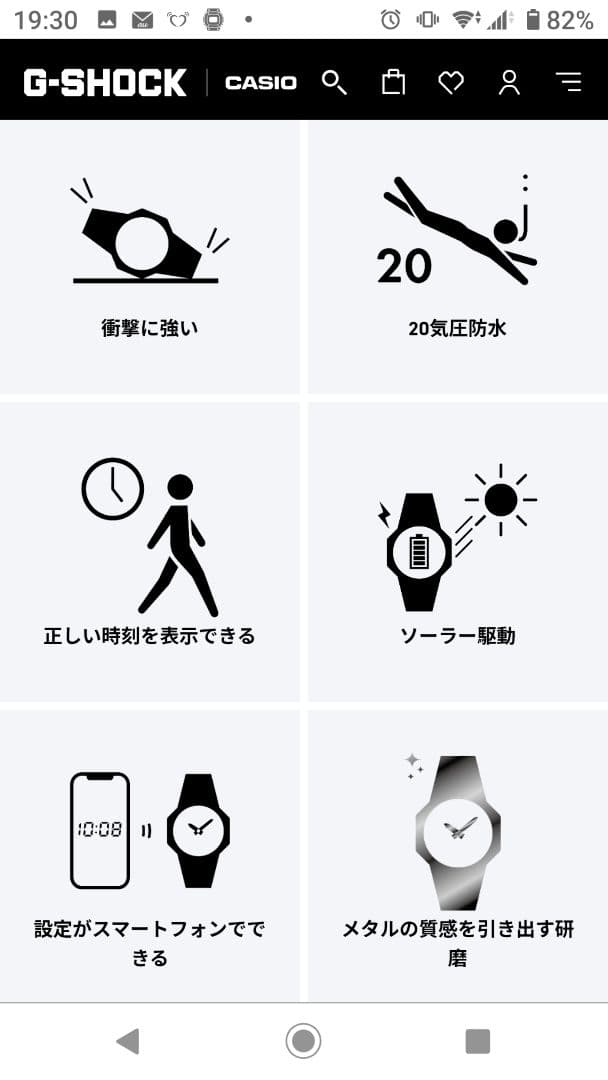The width and height of the screenshot is (608, 1080).
Task: Open the shopping bag
Action: [393, 83]
